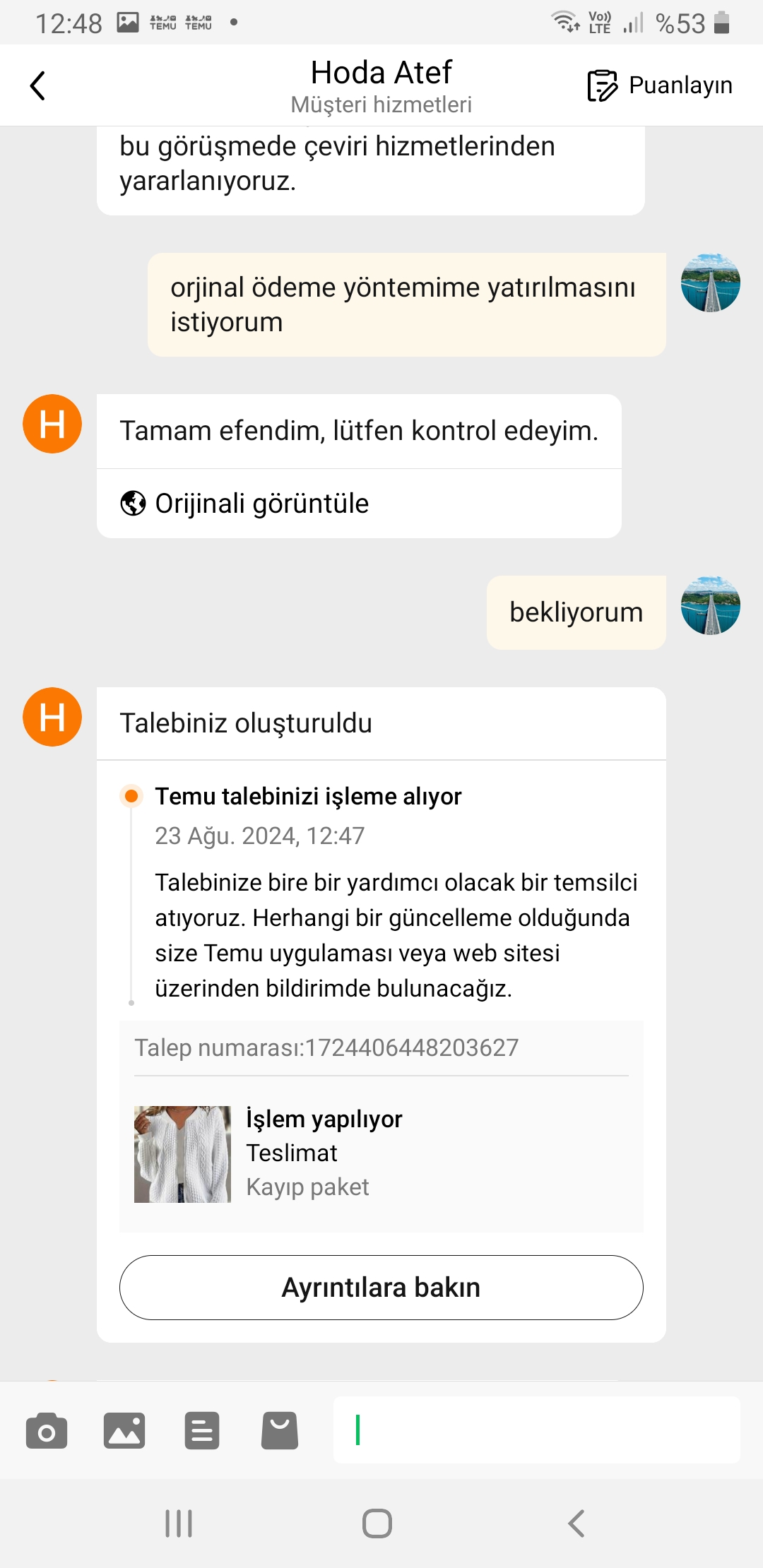Open the order list icon
Viewport: 763px width, 1568px height.
point(202,1431)
